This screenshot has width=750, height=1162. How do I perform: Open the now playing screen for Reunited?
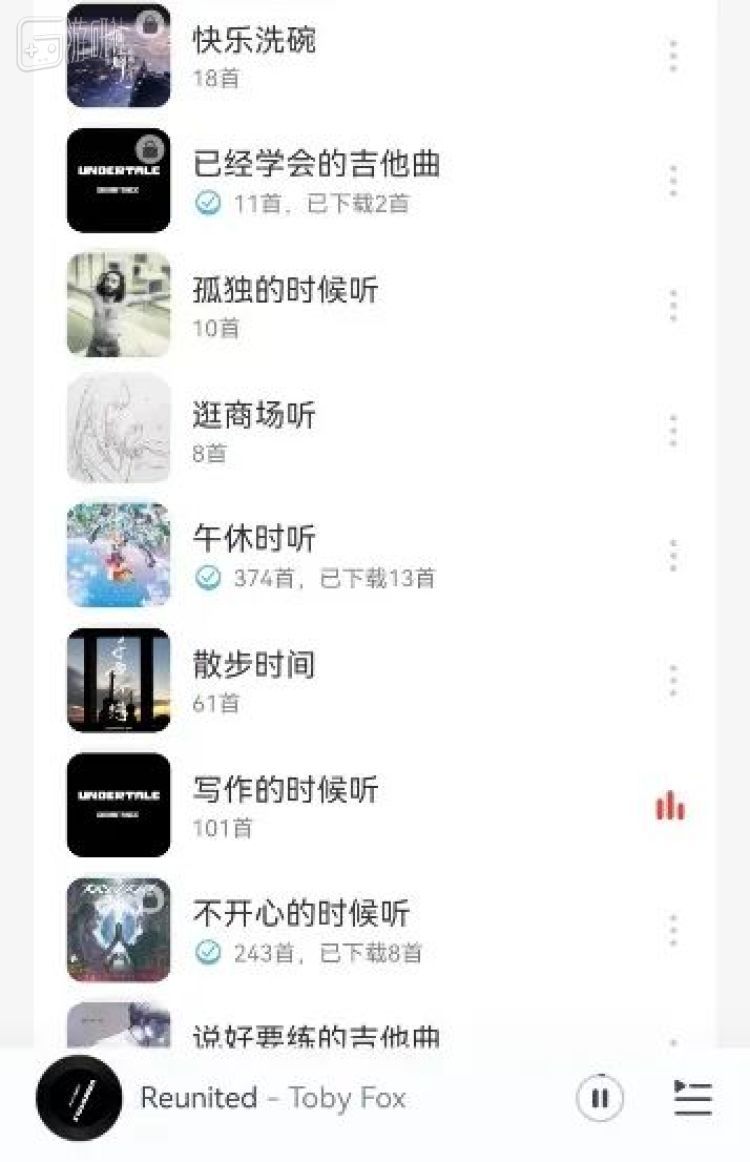(272, 1098)
